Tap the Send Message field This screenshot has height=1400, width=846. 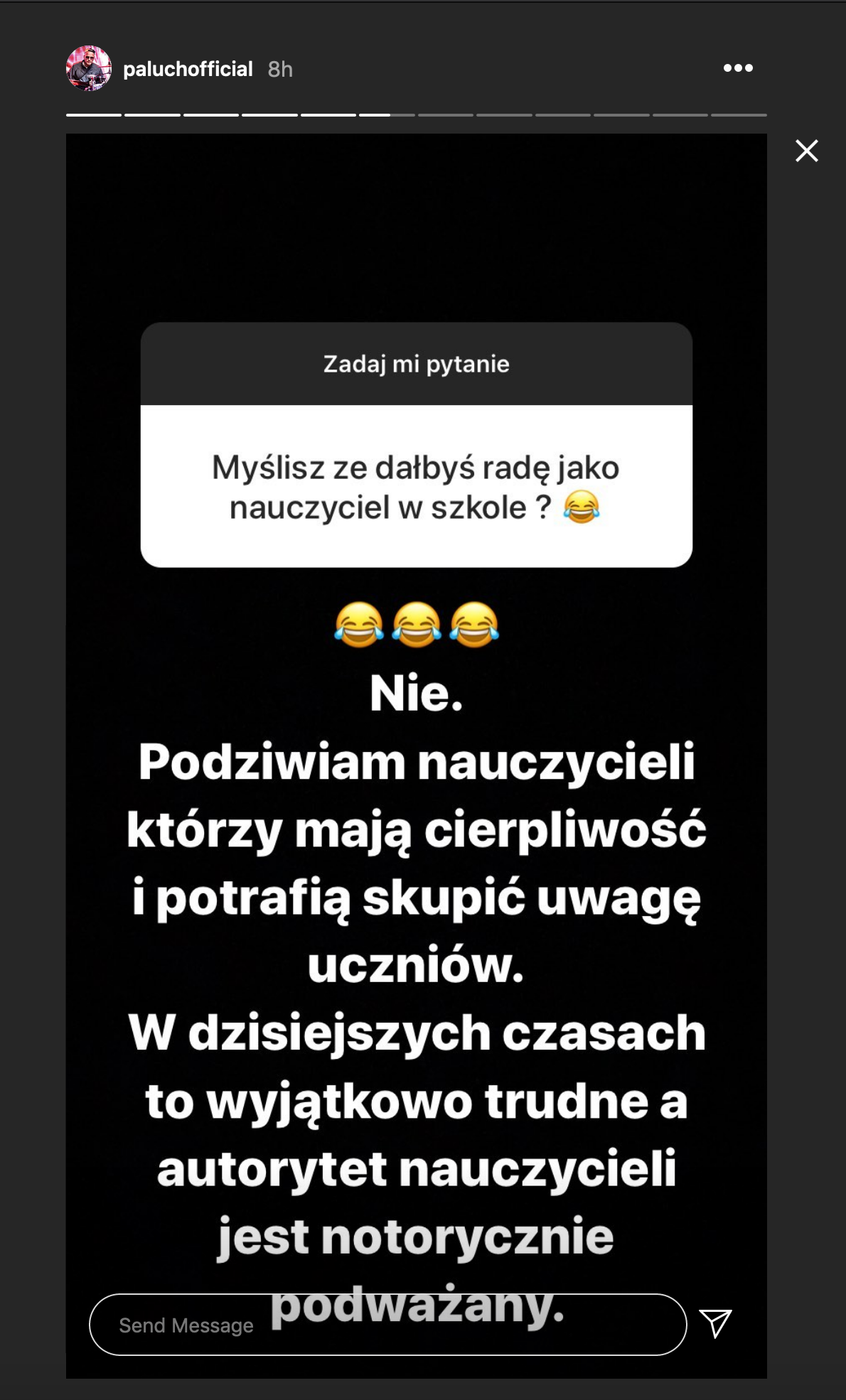387,1324
